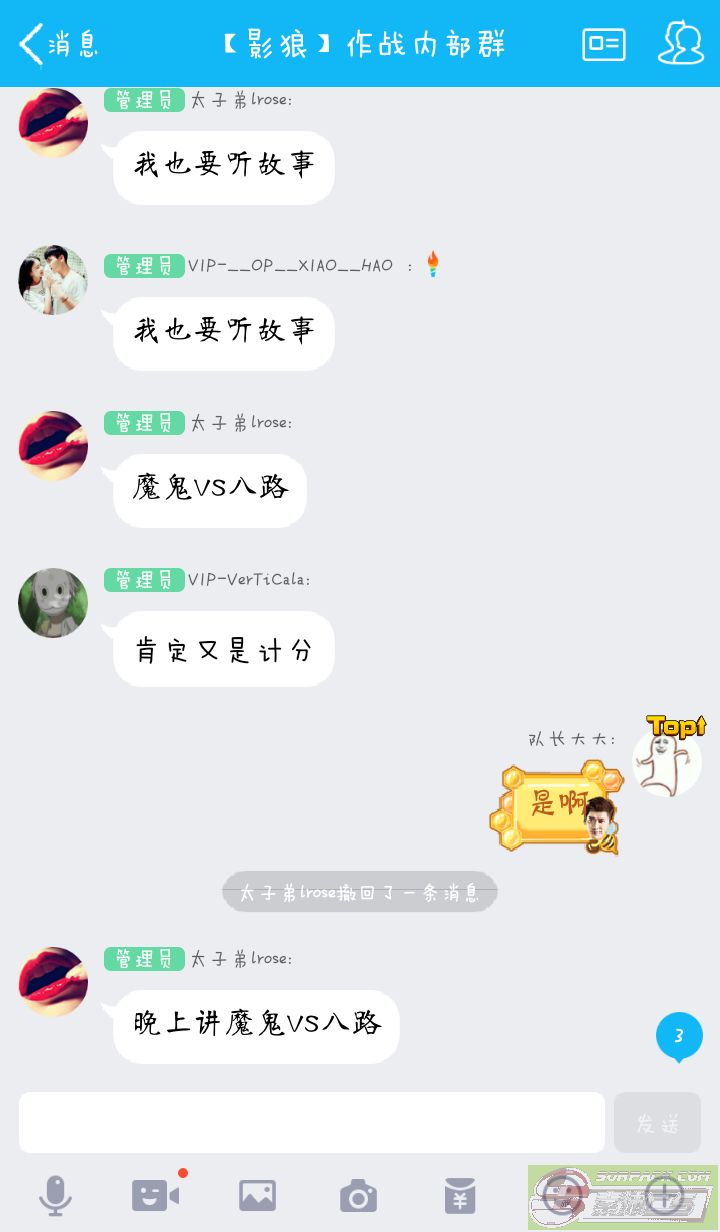Open the short video icon
This screenshot has height=1232, width=720.
coord(156,1194)
